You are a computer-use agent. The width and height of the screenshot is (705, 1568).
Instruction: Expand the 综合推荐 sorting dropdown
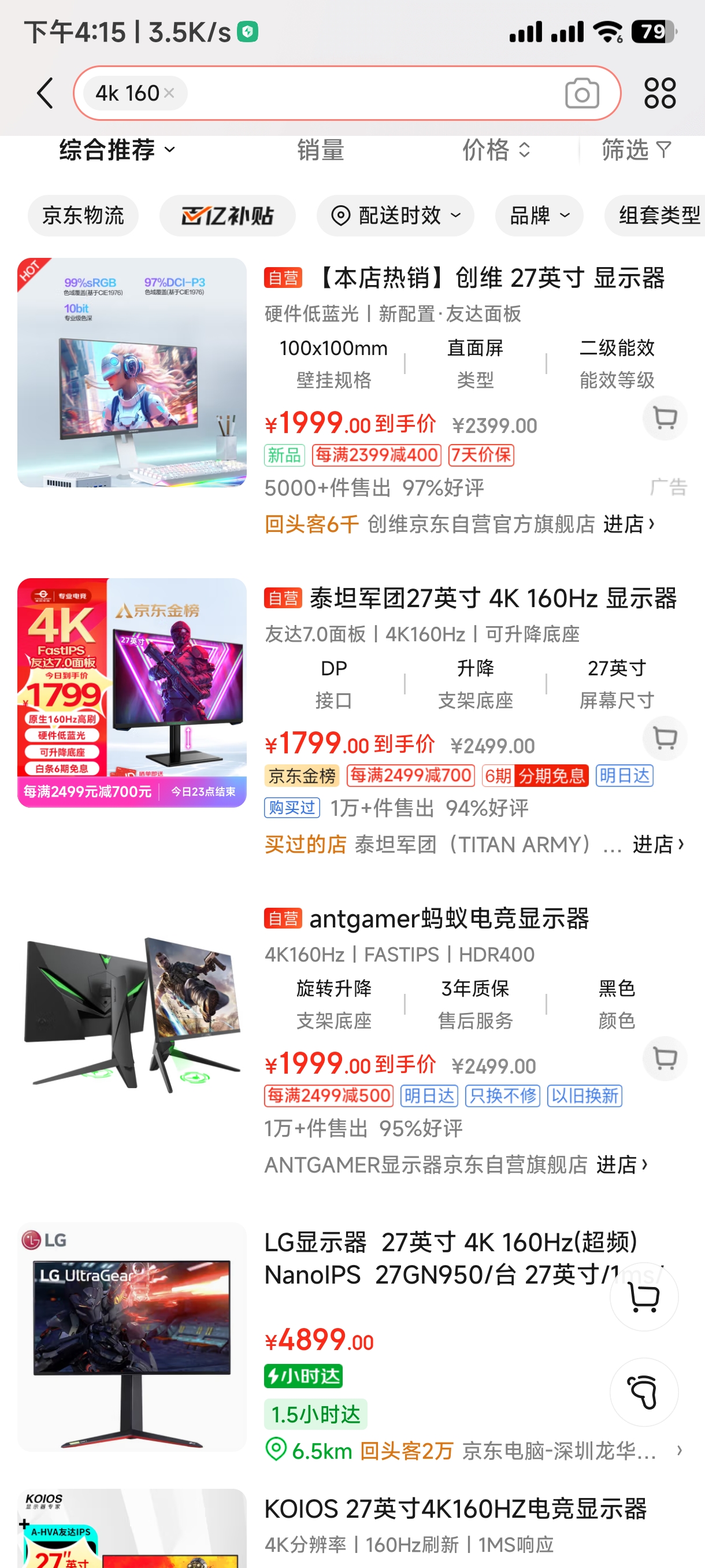click(114, 150)
